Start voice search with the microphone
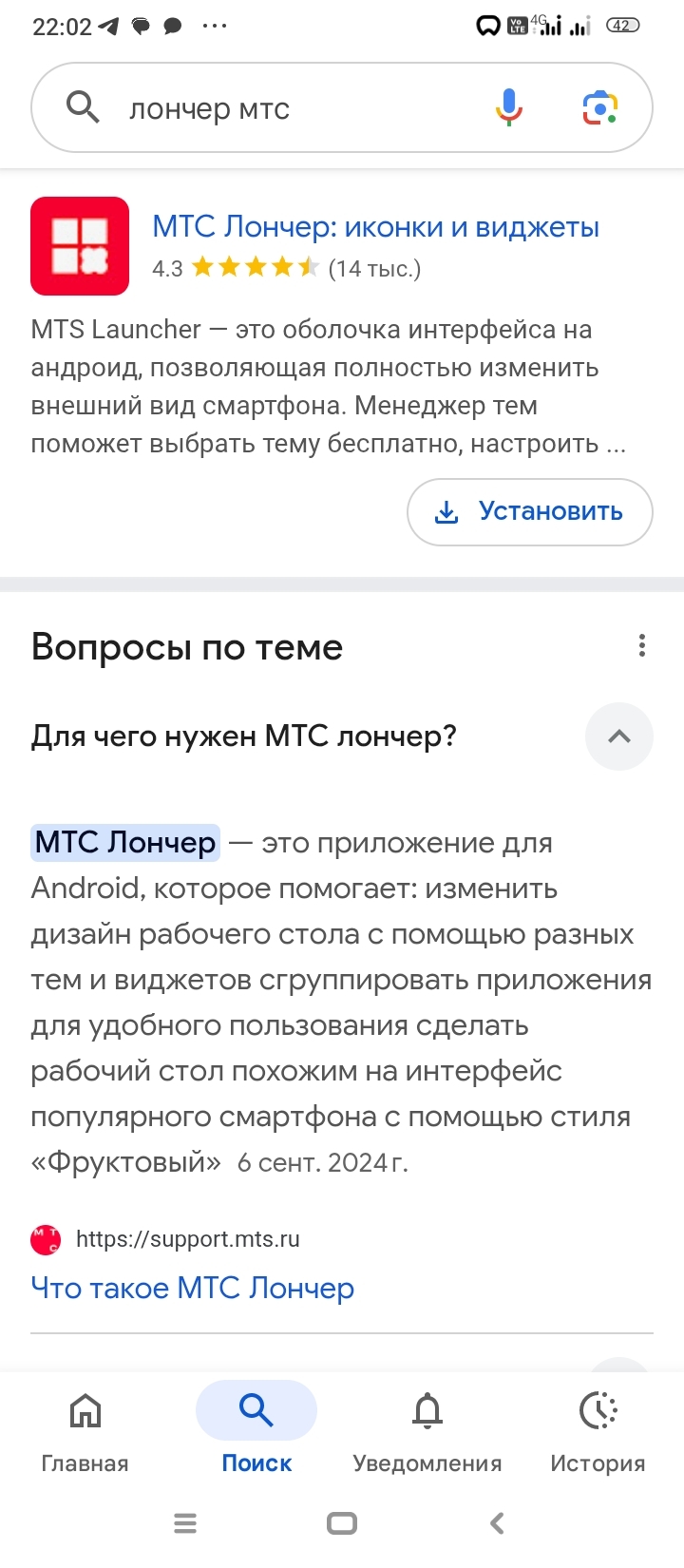Image resolution: width=684 pixels, height=1568 pixels. click(509, 107)
